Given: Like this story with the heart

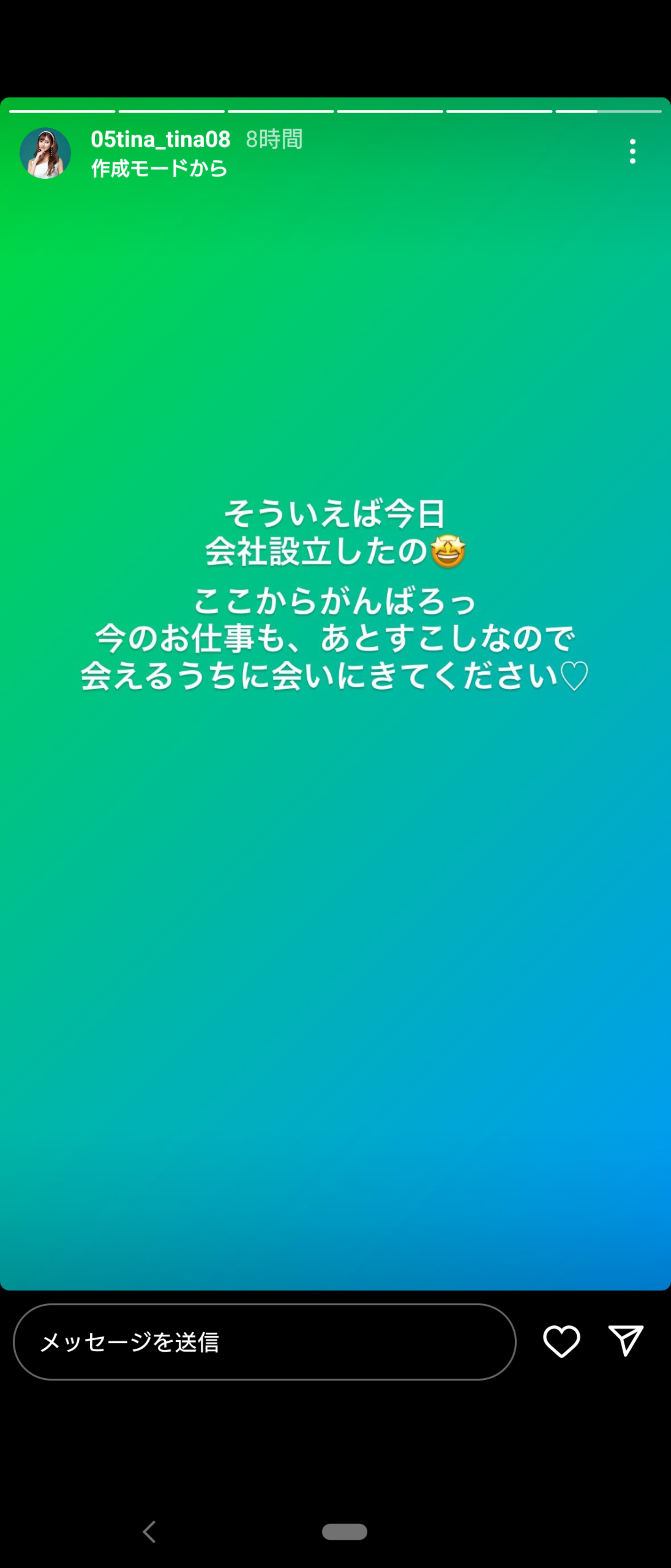Looking at the screenshot, I should 561,1341.
